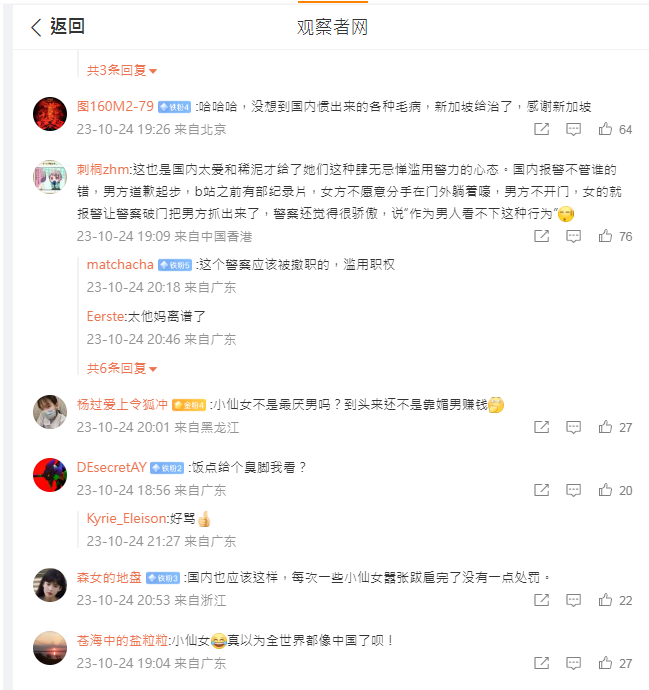Like 森女的地盘's comment
The height and width of the screenshot is (690, 649).
click(x=606, y=600)
